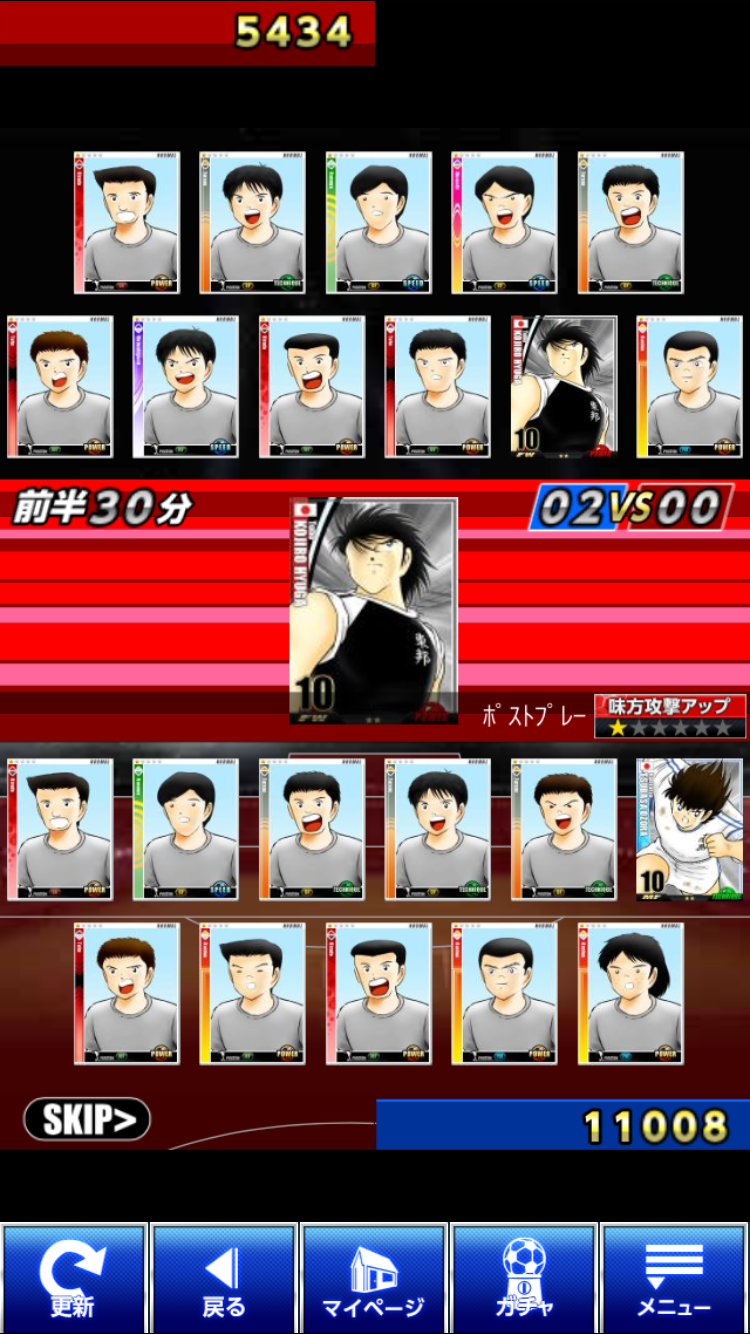Tap the 更新 refresh button
This screenshot has height=1334, width=750.
[73, 1278]
